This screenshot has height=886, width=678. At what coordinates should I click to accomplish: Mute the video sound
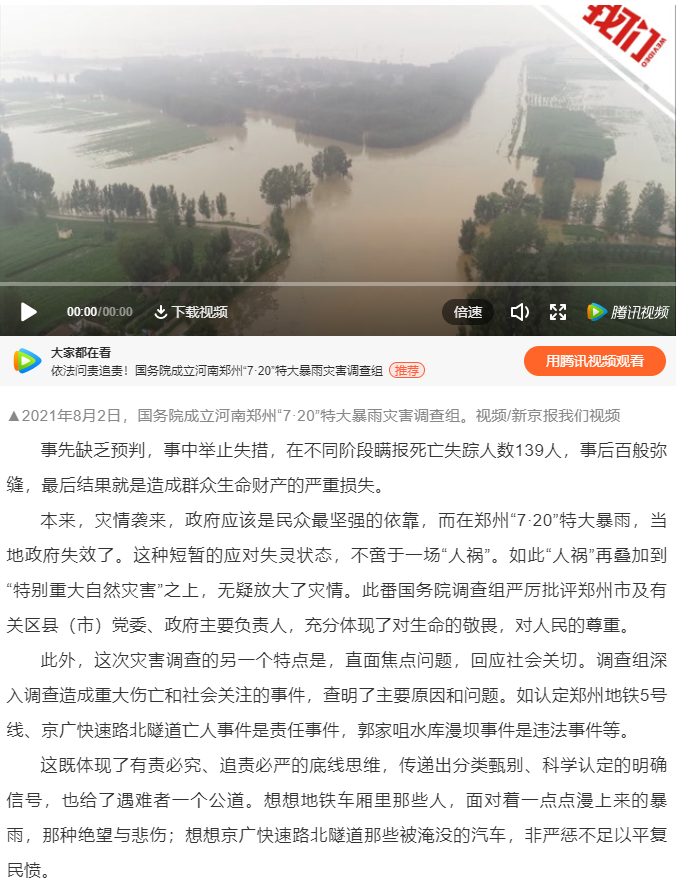point(519,312)
